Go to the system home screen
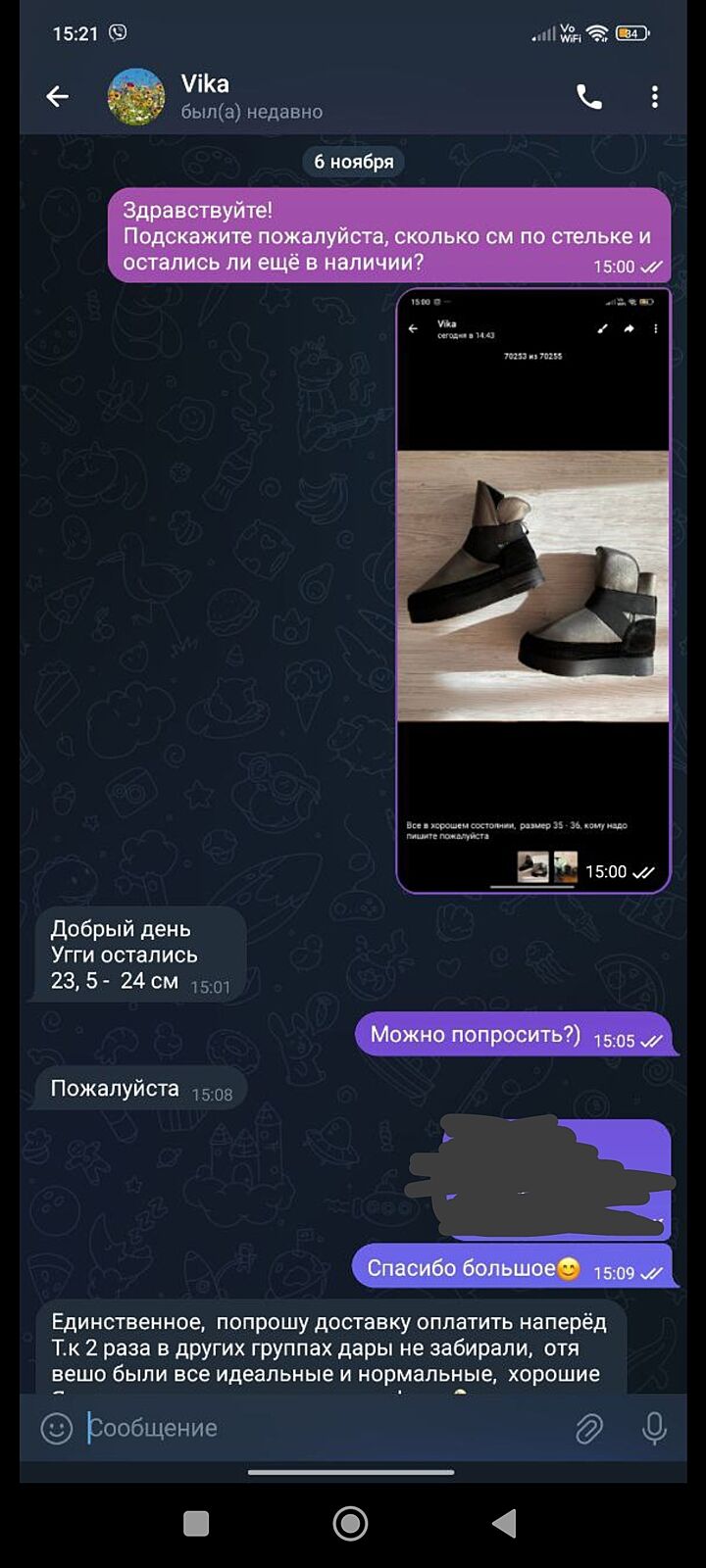 (x=350, y=1523)
